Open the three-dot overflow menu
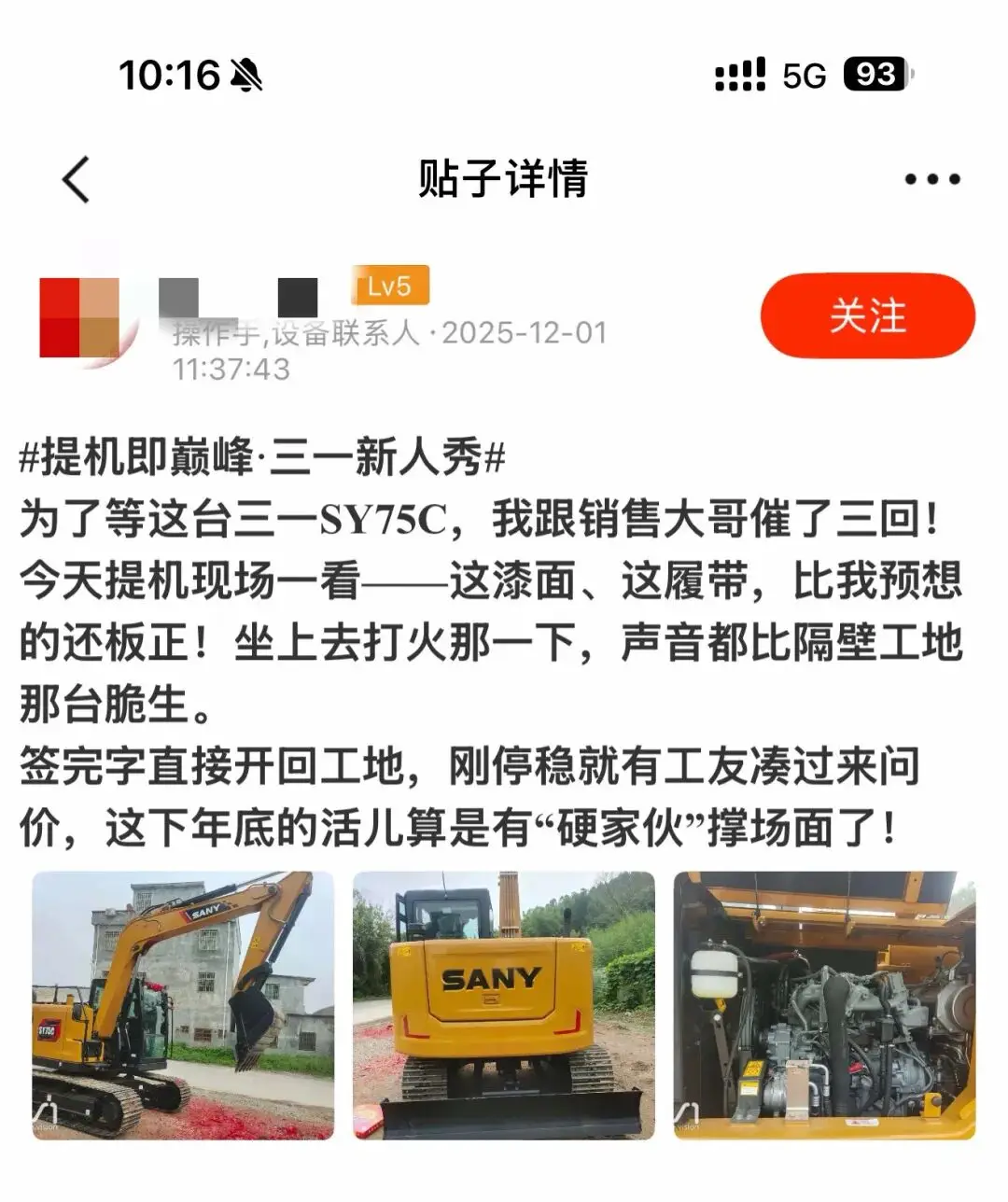This screenshot has width=1008, height=1202. click(931, 179)
